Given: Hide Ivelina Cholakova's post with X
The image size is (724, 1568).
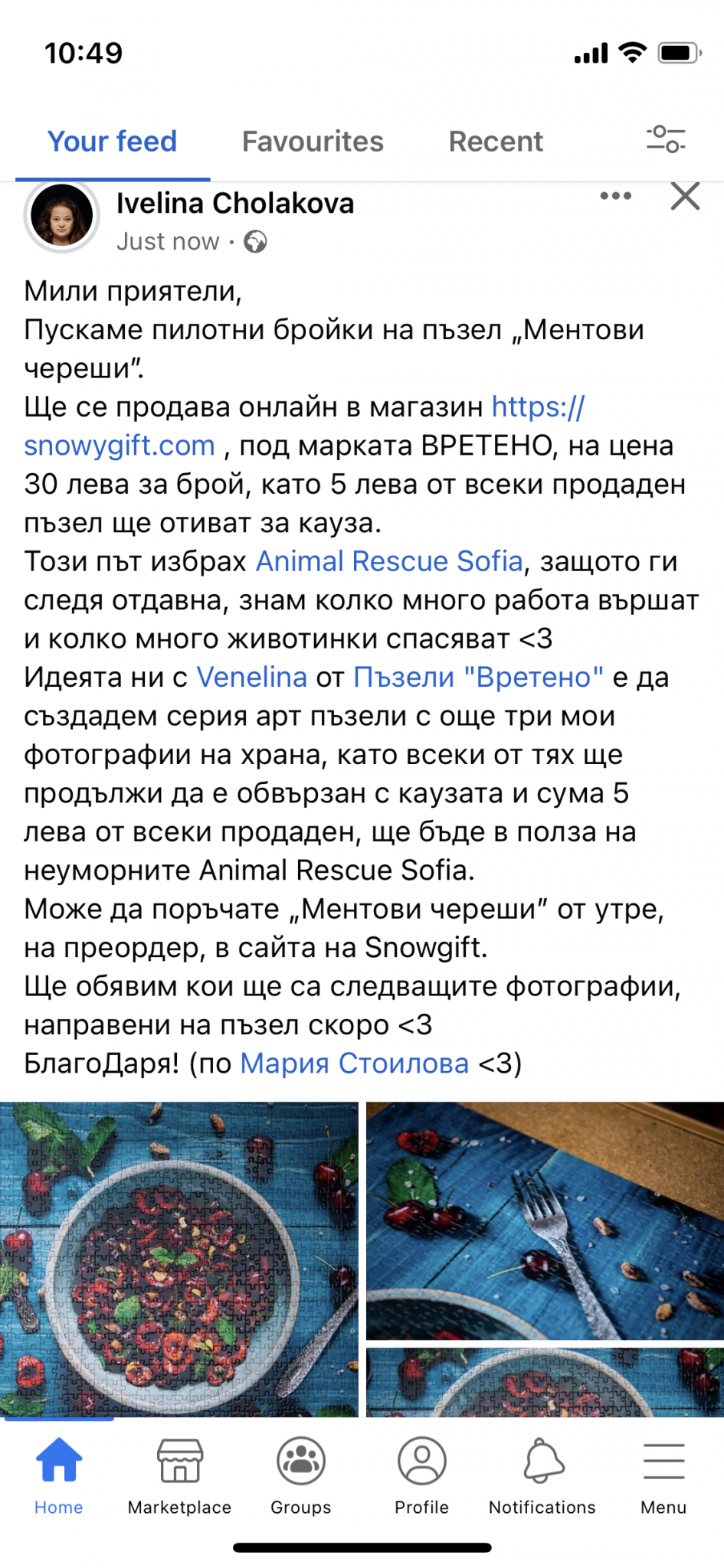Looking at the screenshot, I should tap(685, 196).
